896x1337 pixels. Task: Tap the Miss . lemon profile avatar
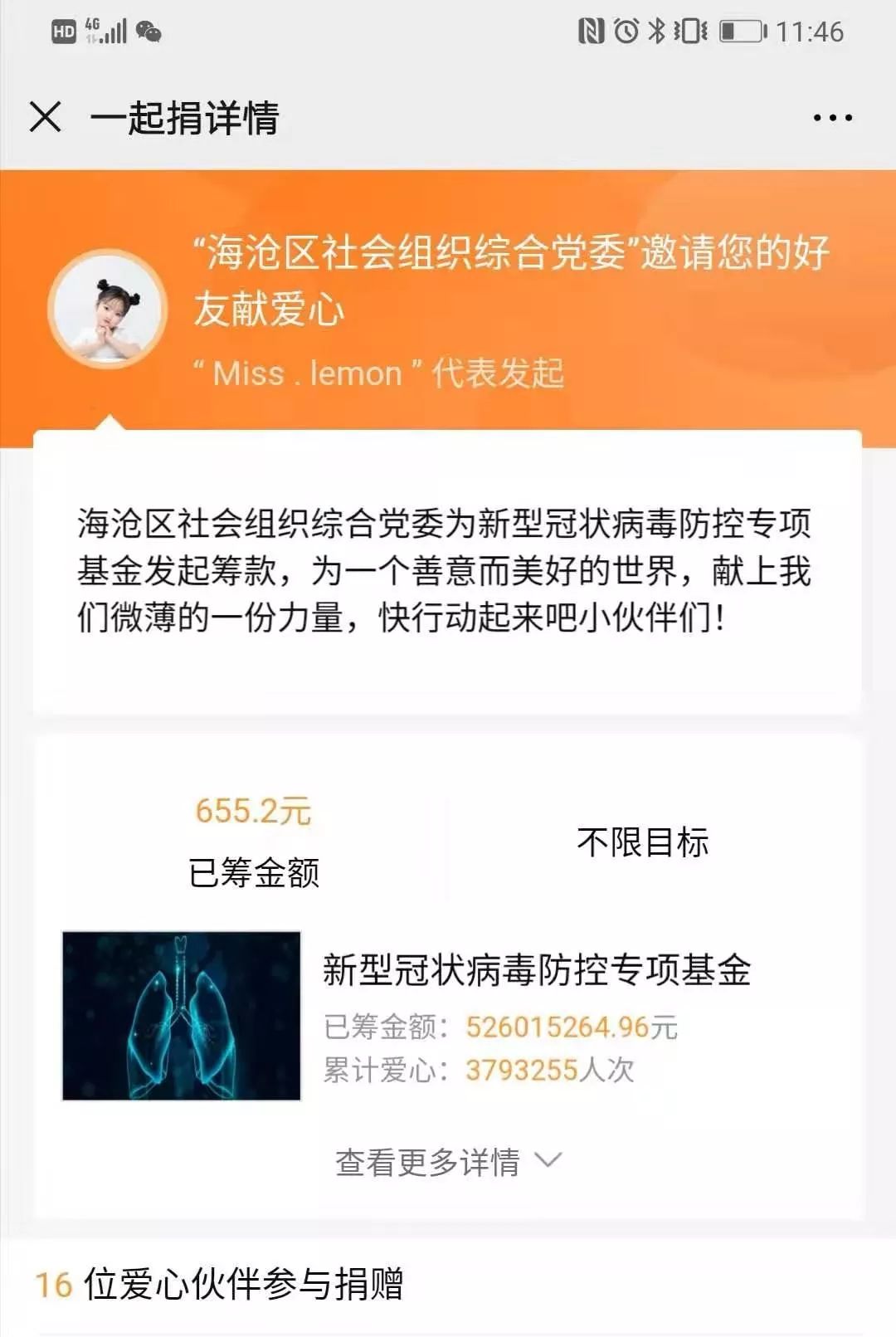click(107, 310)
